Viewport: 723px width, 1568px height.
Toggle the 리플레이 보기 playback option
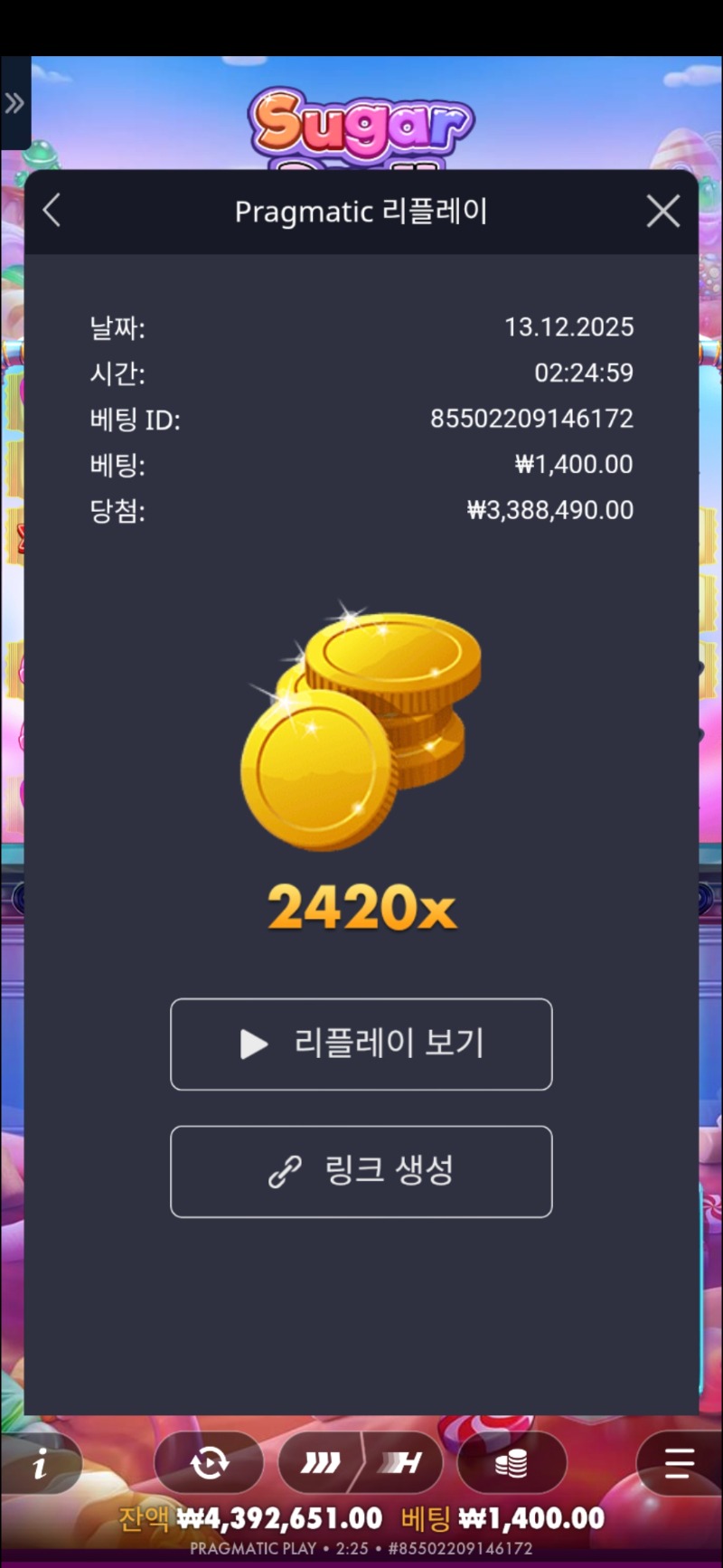(361, 1044)
